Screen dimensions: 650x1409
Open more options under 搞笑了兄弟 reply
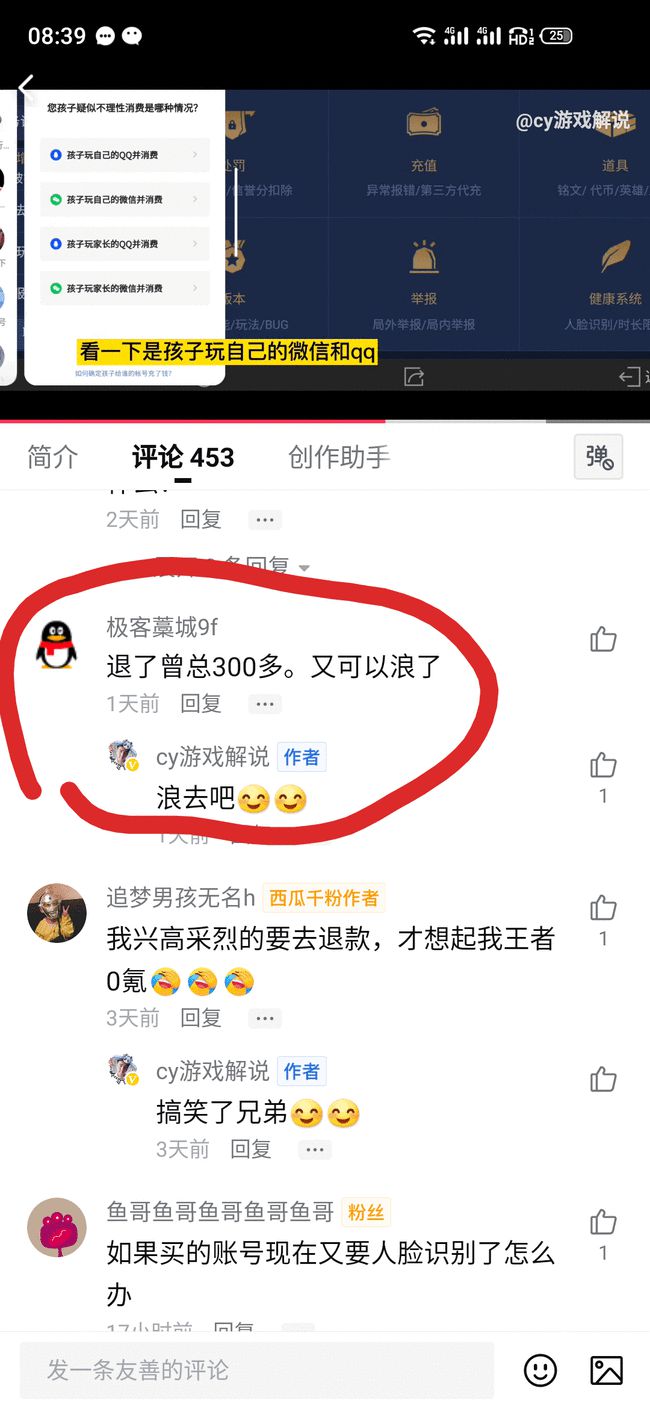pyautogui.click(x=314, y=1149)
